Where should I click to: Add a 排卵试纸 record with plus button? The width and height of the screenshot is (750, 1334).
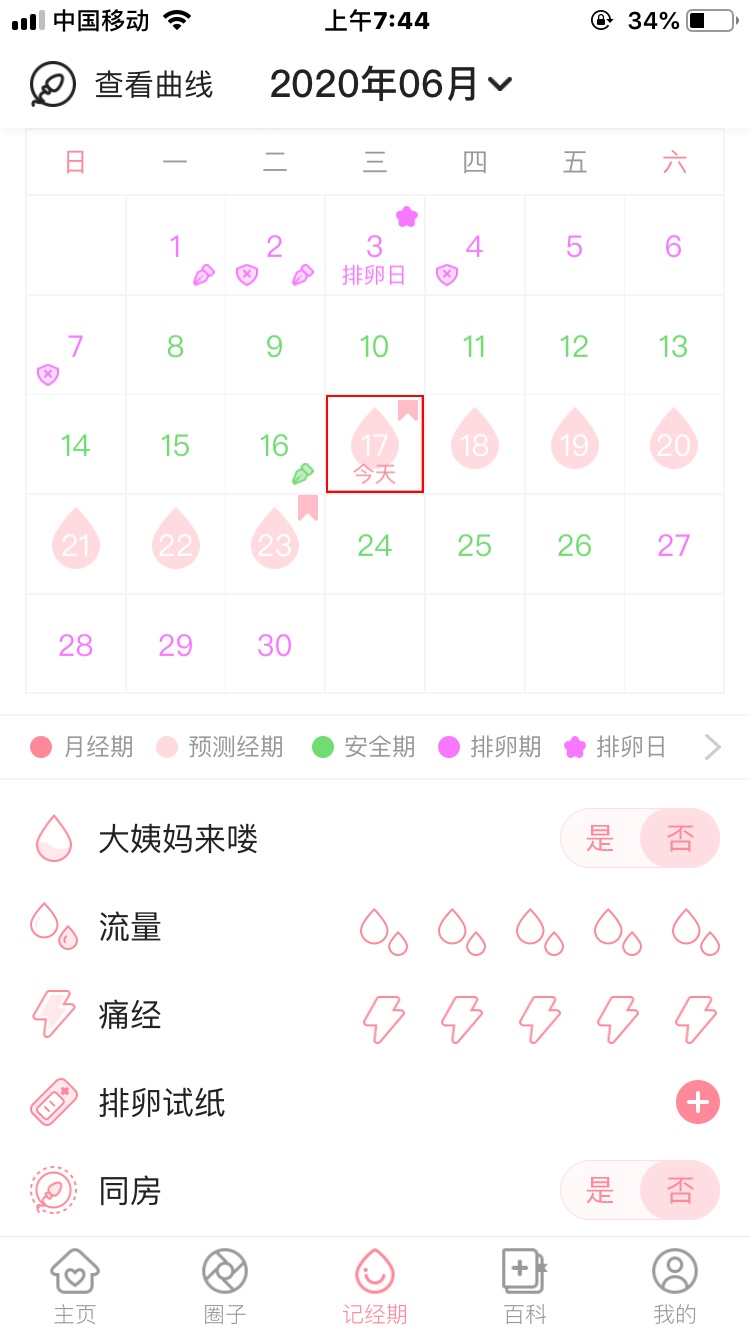[x=697, y=1103]
